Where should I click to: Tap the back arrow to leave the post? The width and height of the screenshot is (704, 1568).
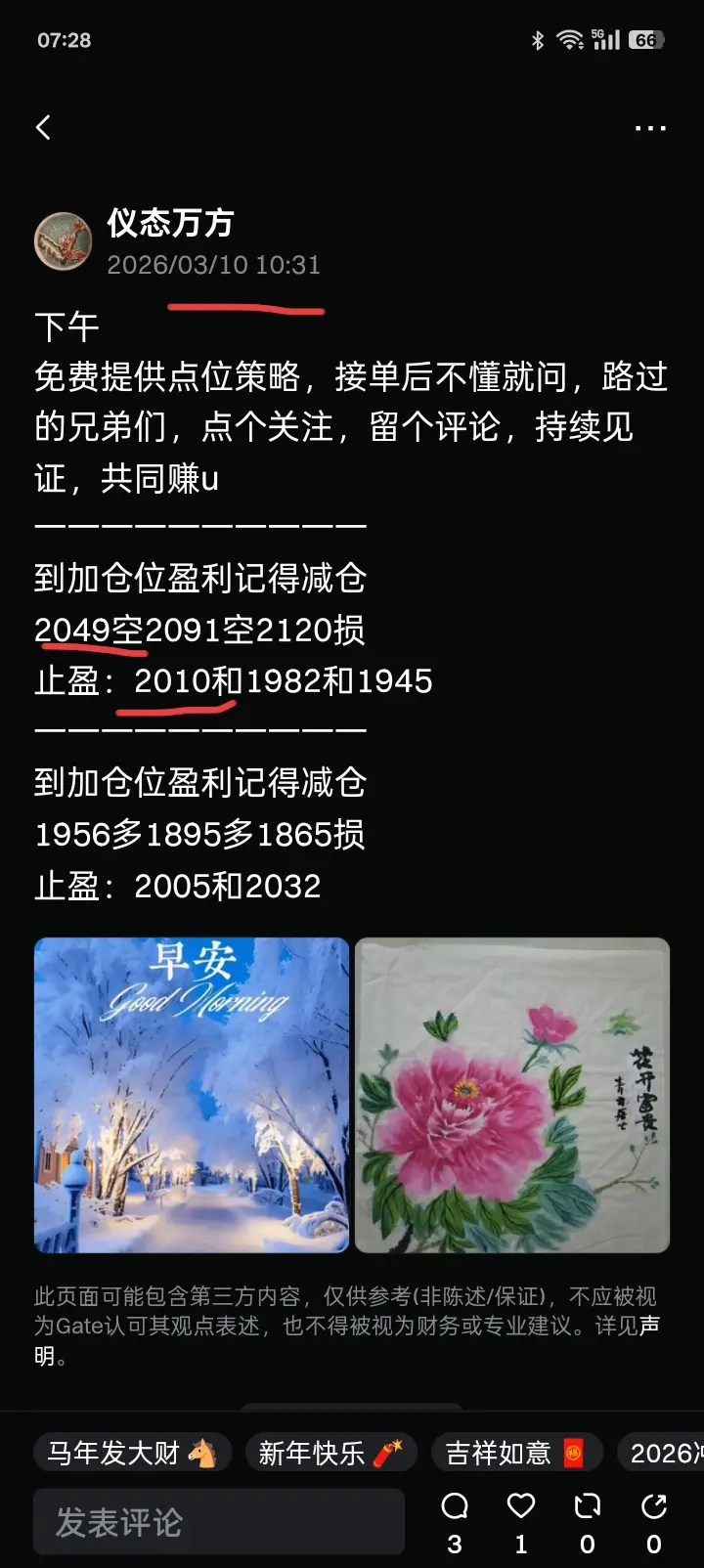[x=44, y=127]
